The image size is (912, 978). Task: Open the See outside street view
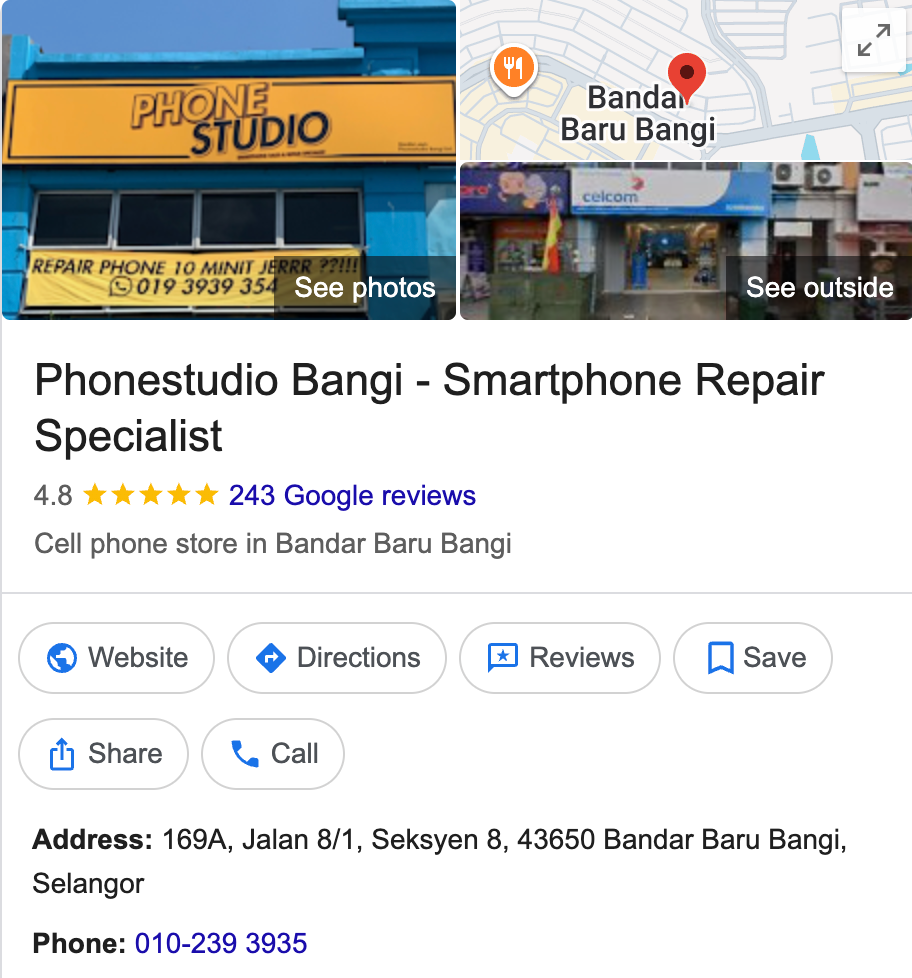818,288
